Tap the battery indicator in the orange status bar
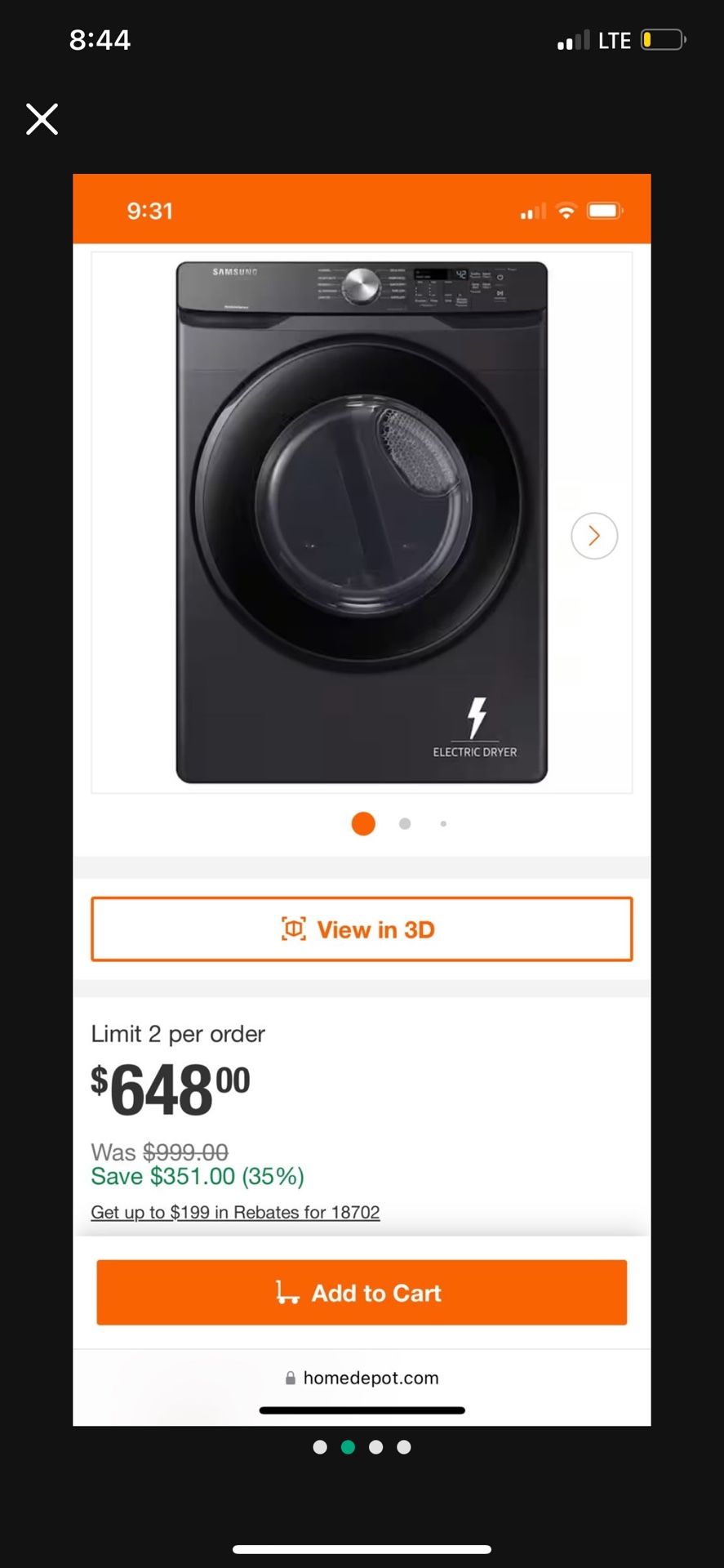The height and width of the screenshot is (1568, 724). pyautogui.click(x=606, y=210)
